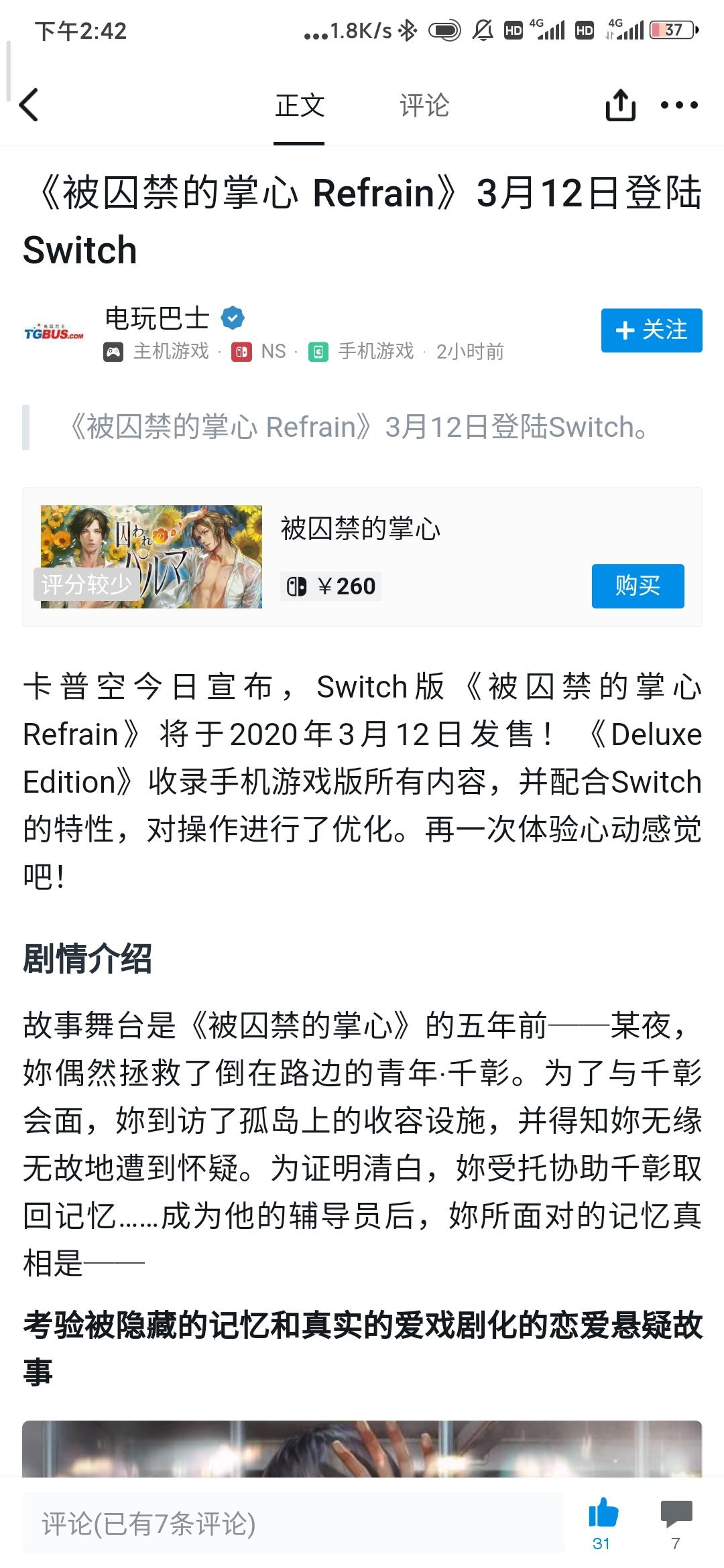Tap 购买 to buy 被囚禁的掌心
Image resolution: width=724 pixels, height=1568 pixels.
click(x=638, y=586)
